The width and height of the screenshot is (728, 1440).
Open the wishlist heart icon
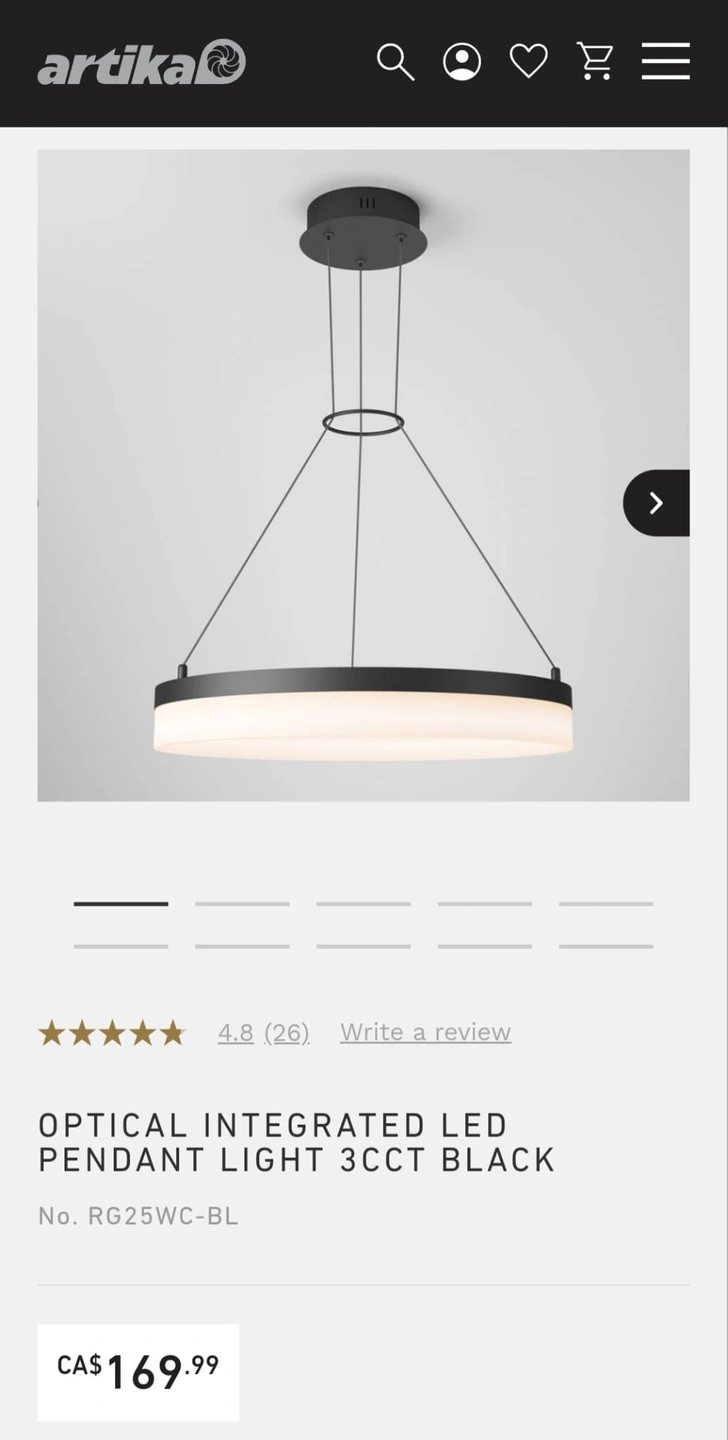click(x=529, y=62)
